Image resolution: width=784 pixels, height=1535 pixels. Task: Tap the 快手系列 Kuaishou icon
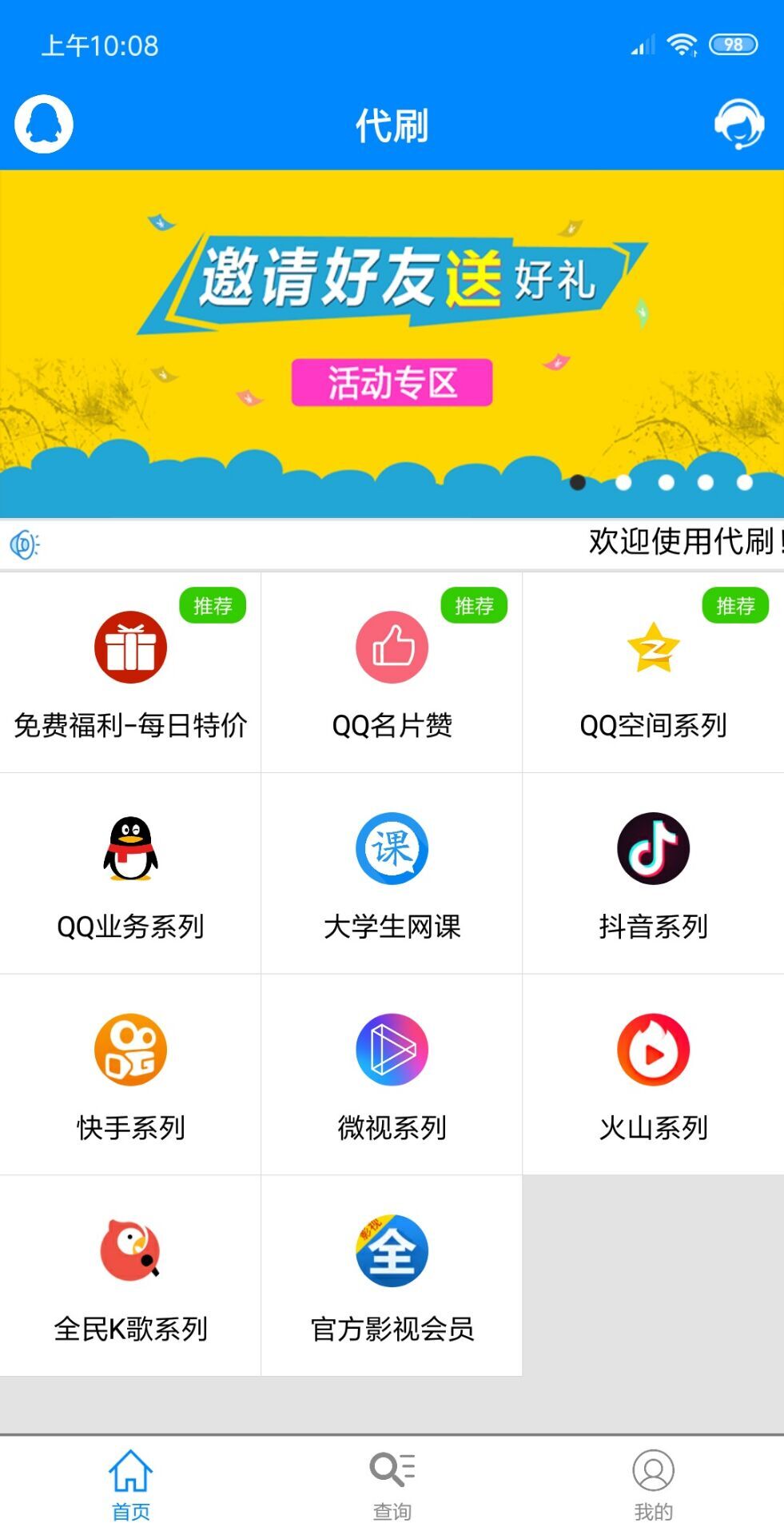130,1051
